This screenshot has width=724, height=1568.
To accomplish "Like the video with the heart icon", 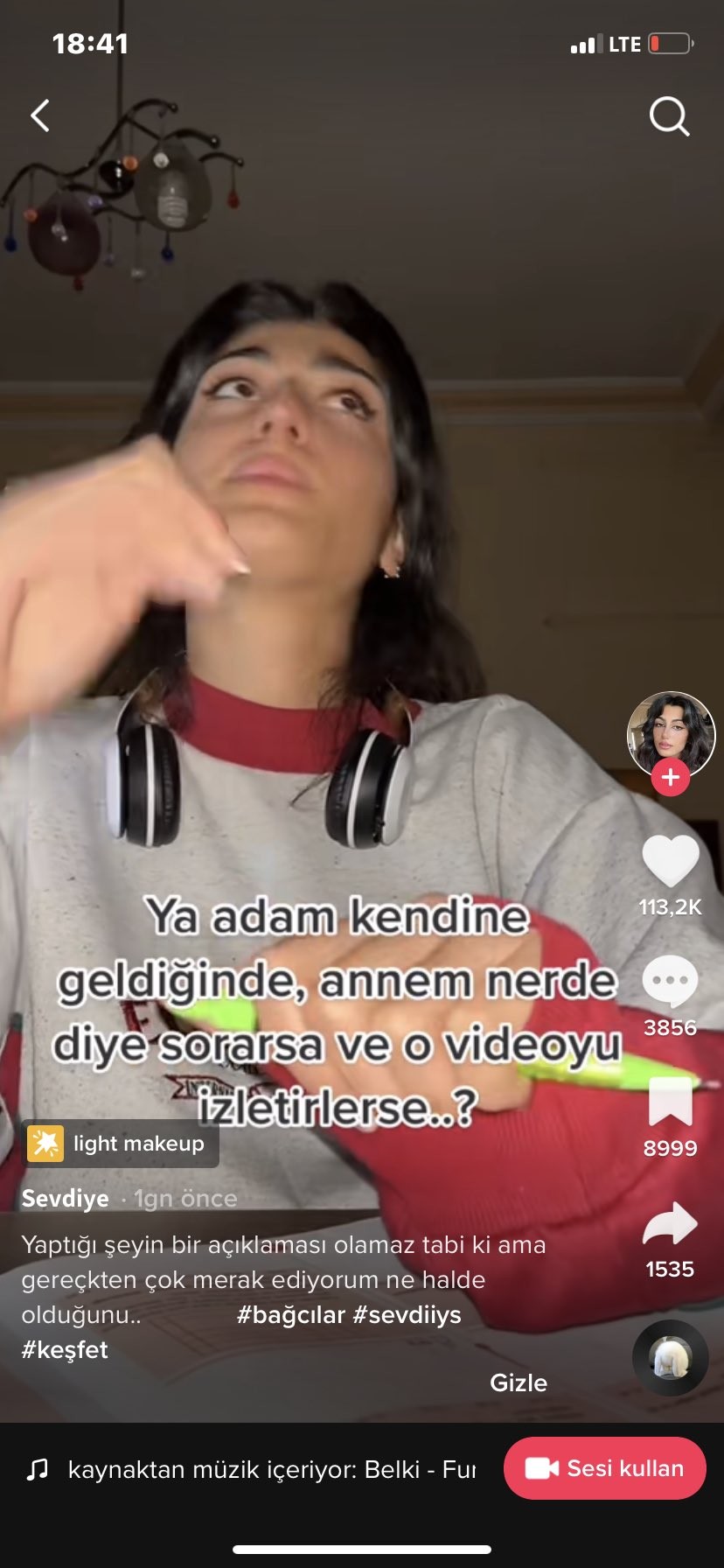I will tap(671, 862).
